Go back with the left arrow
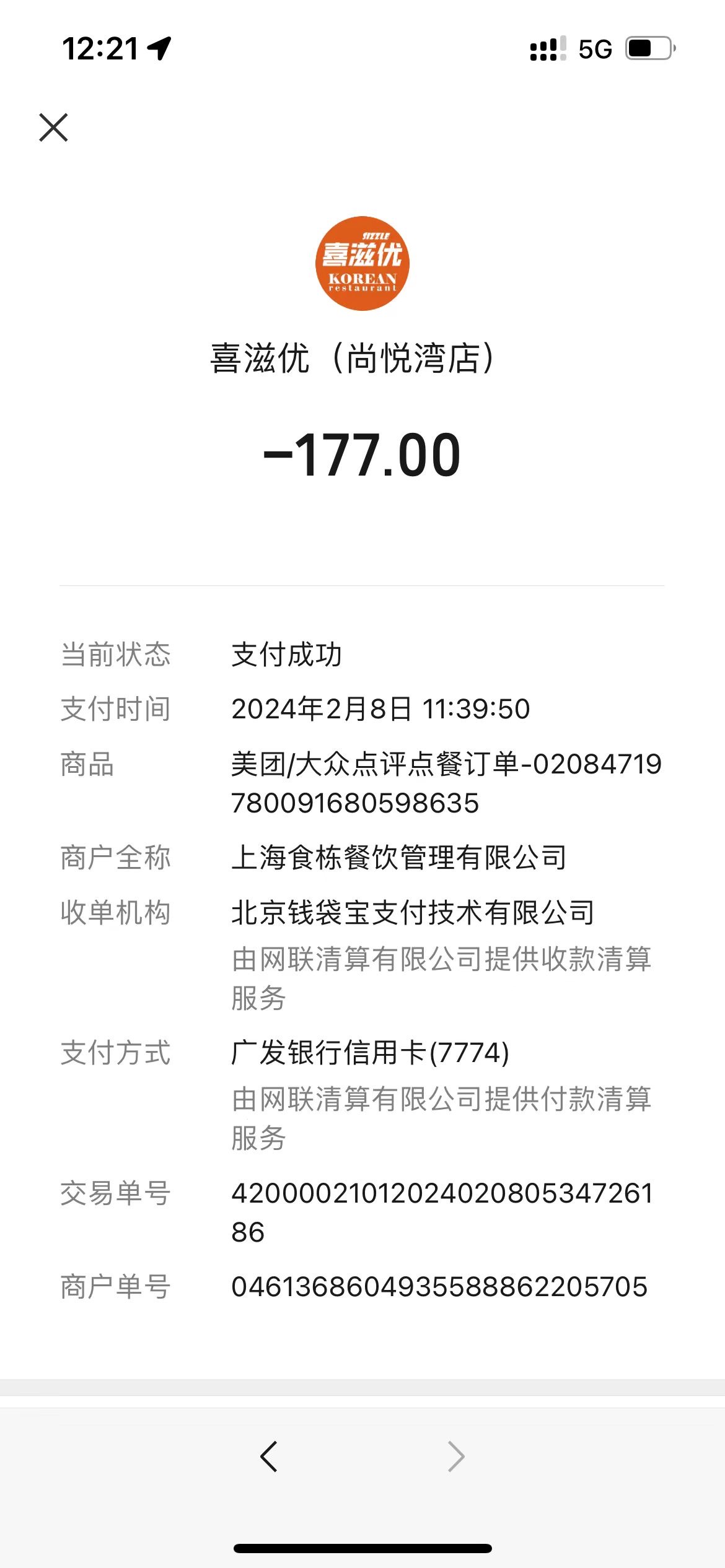The height and width of the screenshot is (1568, 725). (x=269, y=1456)
